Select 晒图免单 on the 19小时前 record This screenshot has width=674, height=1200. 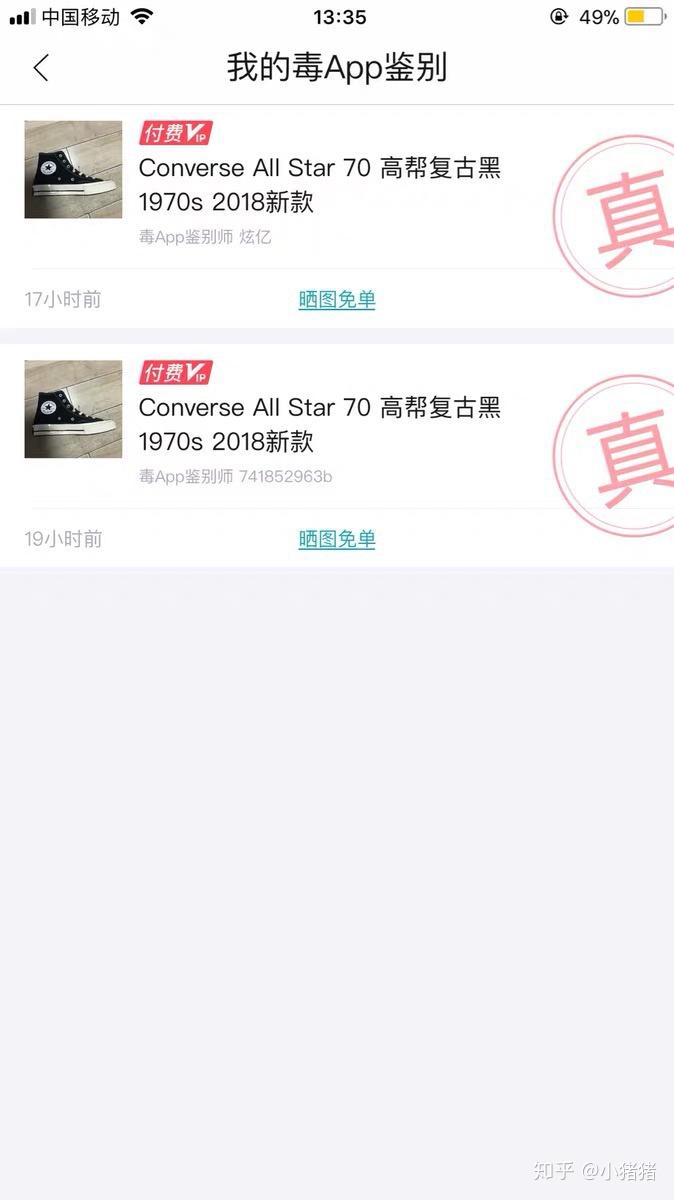337,539
